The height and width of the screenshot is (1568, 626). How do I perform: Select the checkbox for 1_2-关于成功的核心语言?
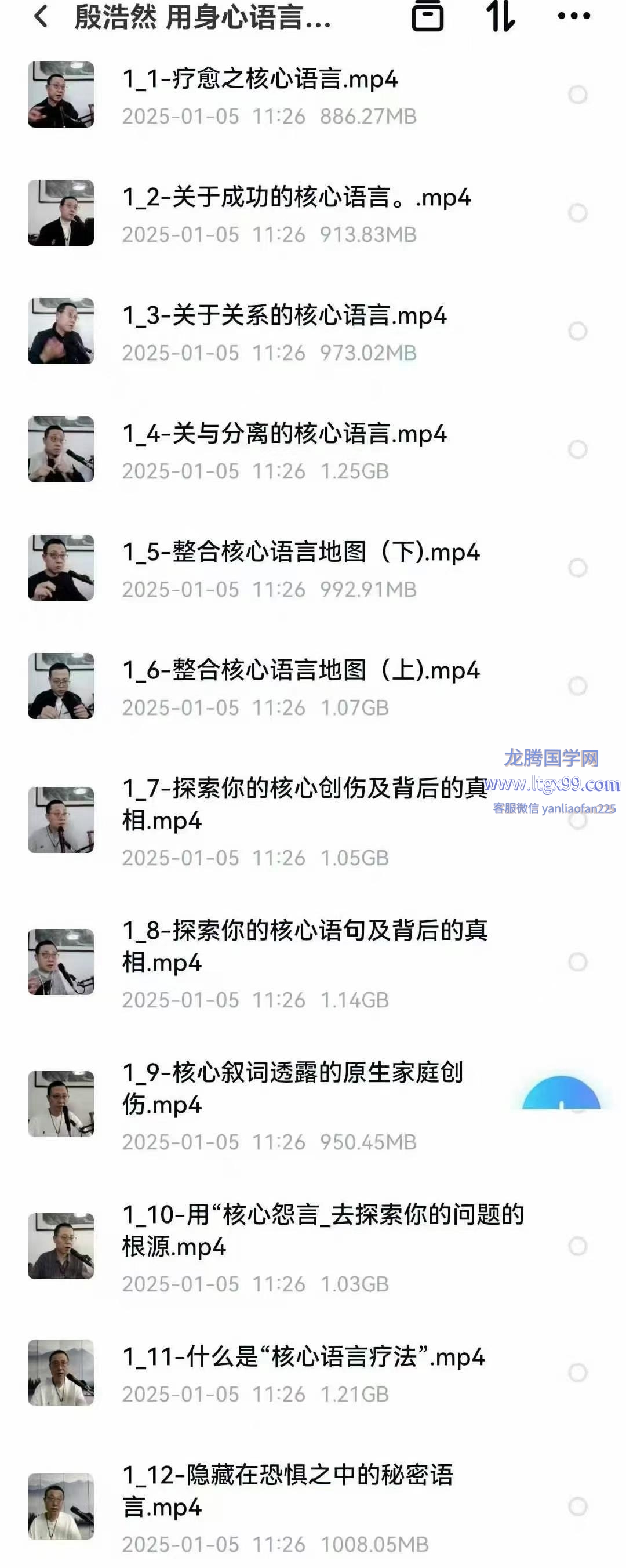click(x=577, y=213)
